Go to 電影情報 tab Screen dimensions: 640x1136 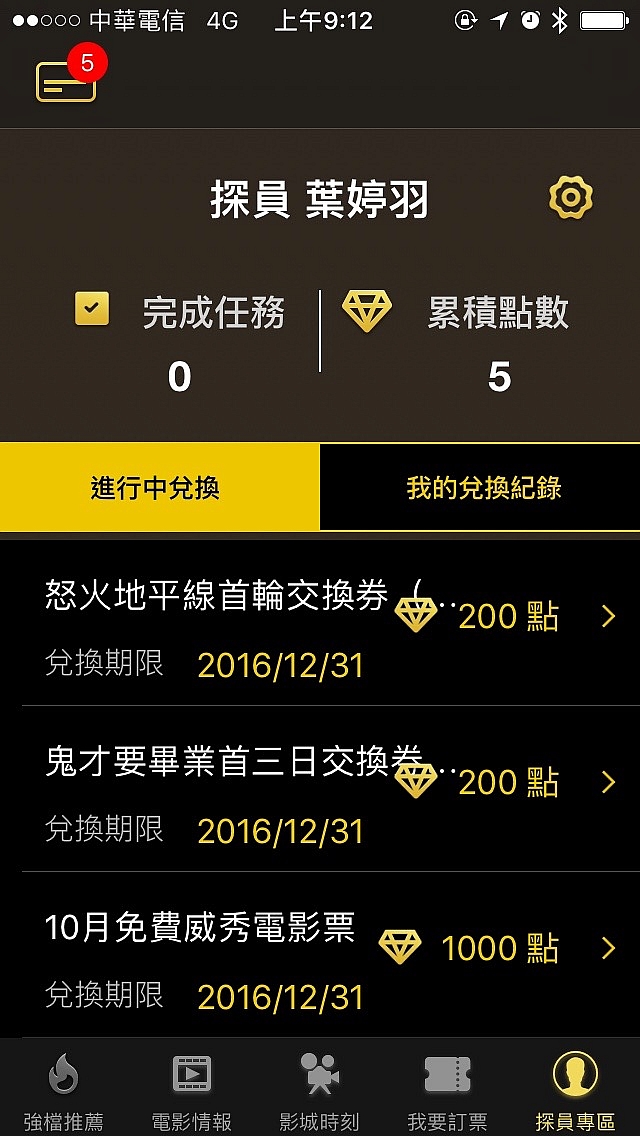(191, 1090)
